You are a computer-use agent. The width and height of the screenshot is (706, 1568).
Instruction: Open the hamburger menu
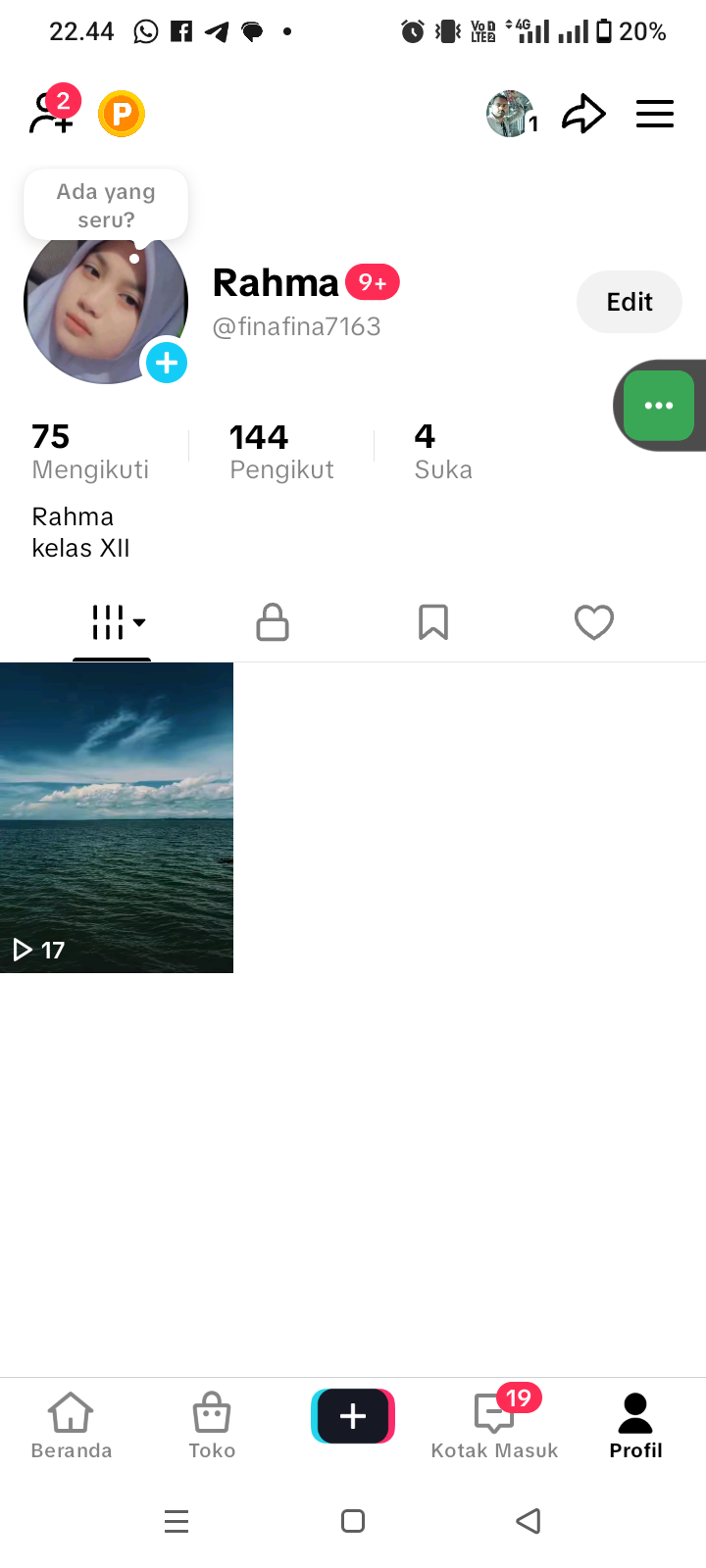click(x=654, y=115)
